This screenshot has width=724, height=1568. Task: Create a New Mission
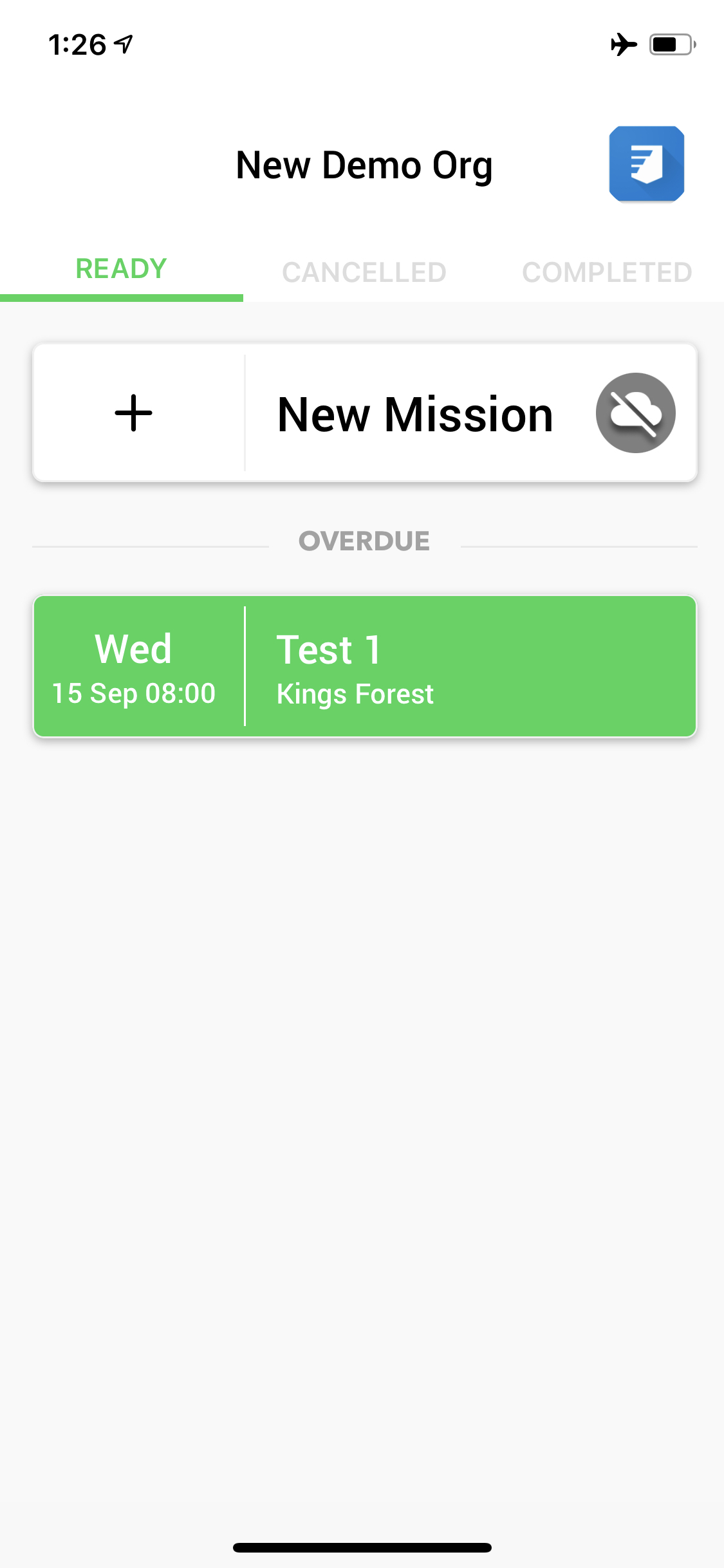(365, 413)
